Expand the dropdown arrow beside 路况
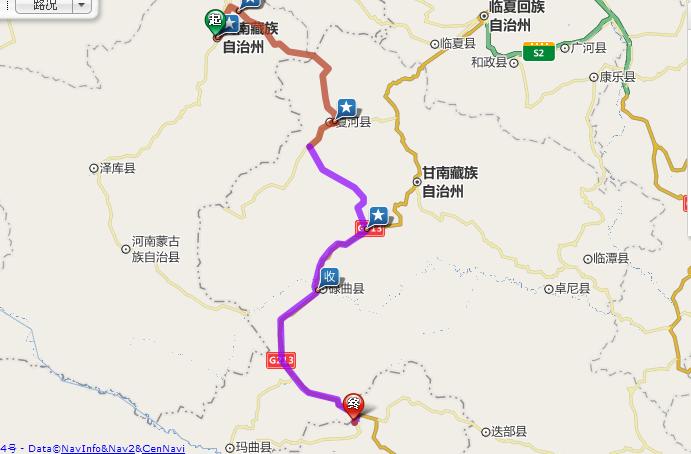Viewport: 691px width, 454px height. [81, 6]
